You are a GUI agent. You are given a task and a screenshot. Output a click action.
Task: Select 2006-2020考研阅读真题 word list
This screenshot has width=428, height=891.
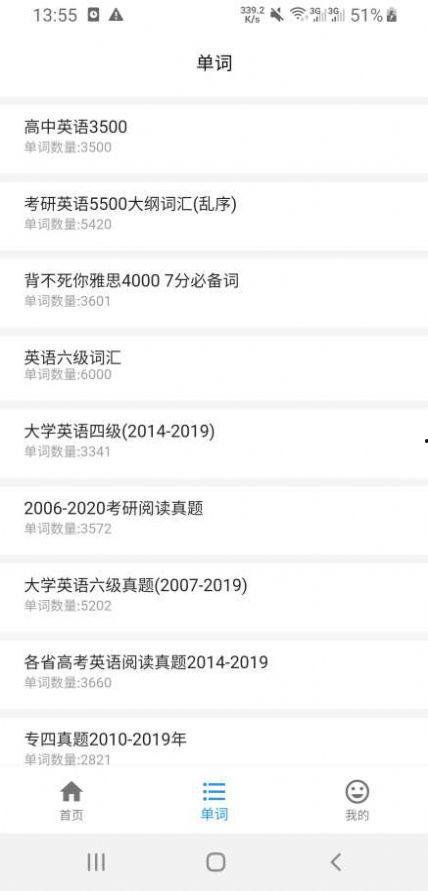[x=214, y=520]
